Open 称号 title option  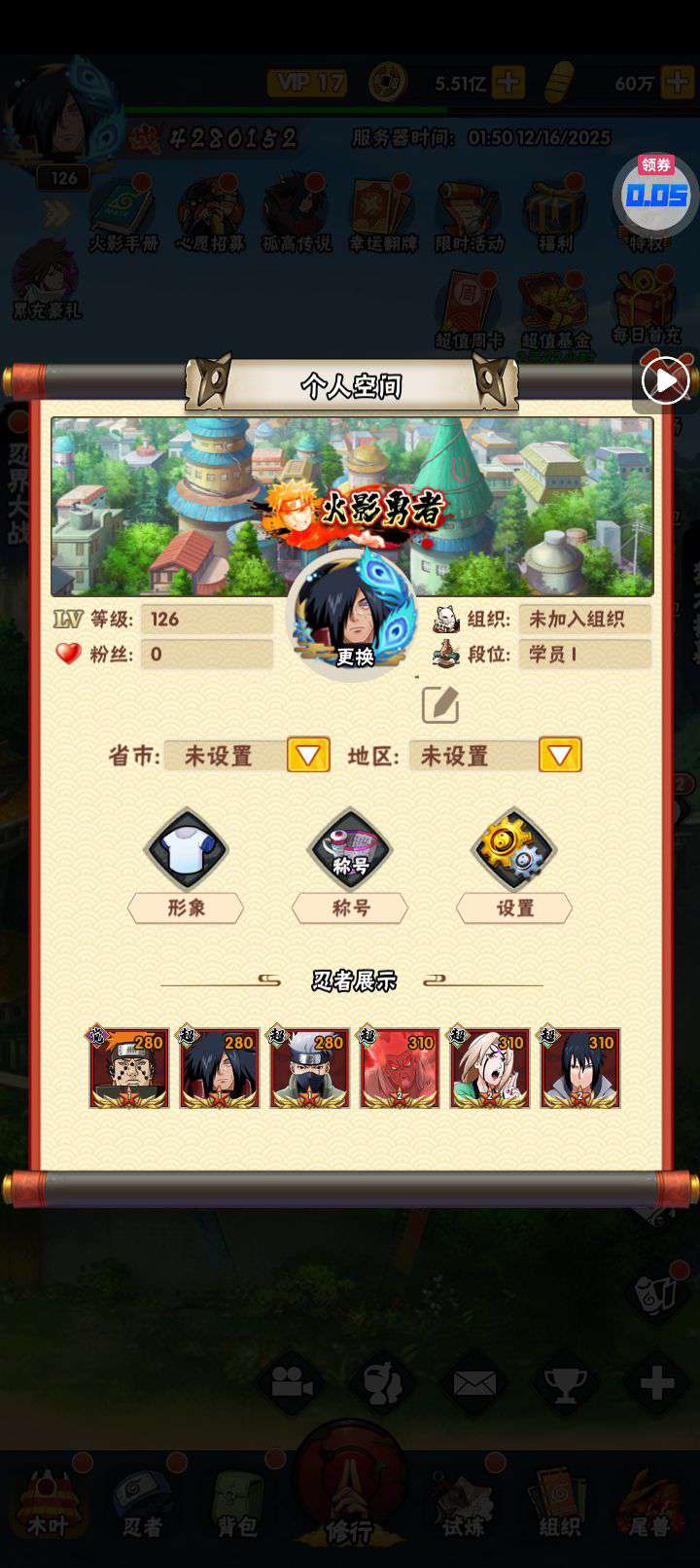coord(350,849)
